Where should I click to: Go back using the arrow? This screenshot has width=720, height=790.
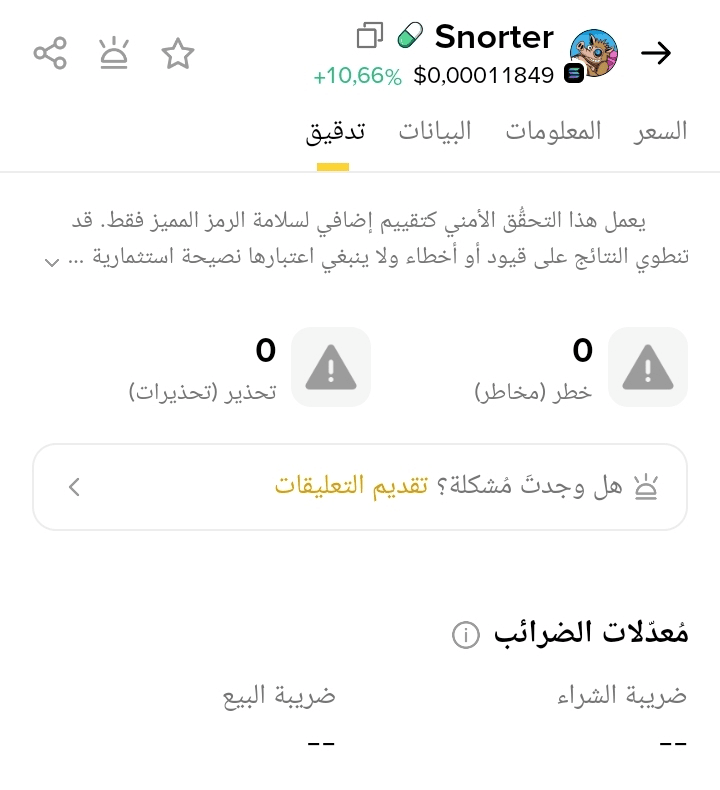tap(656, 53)
